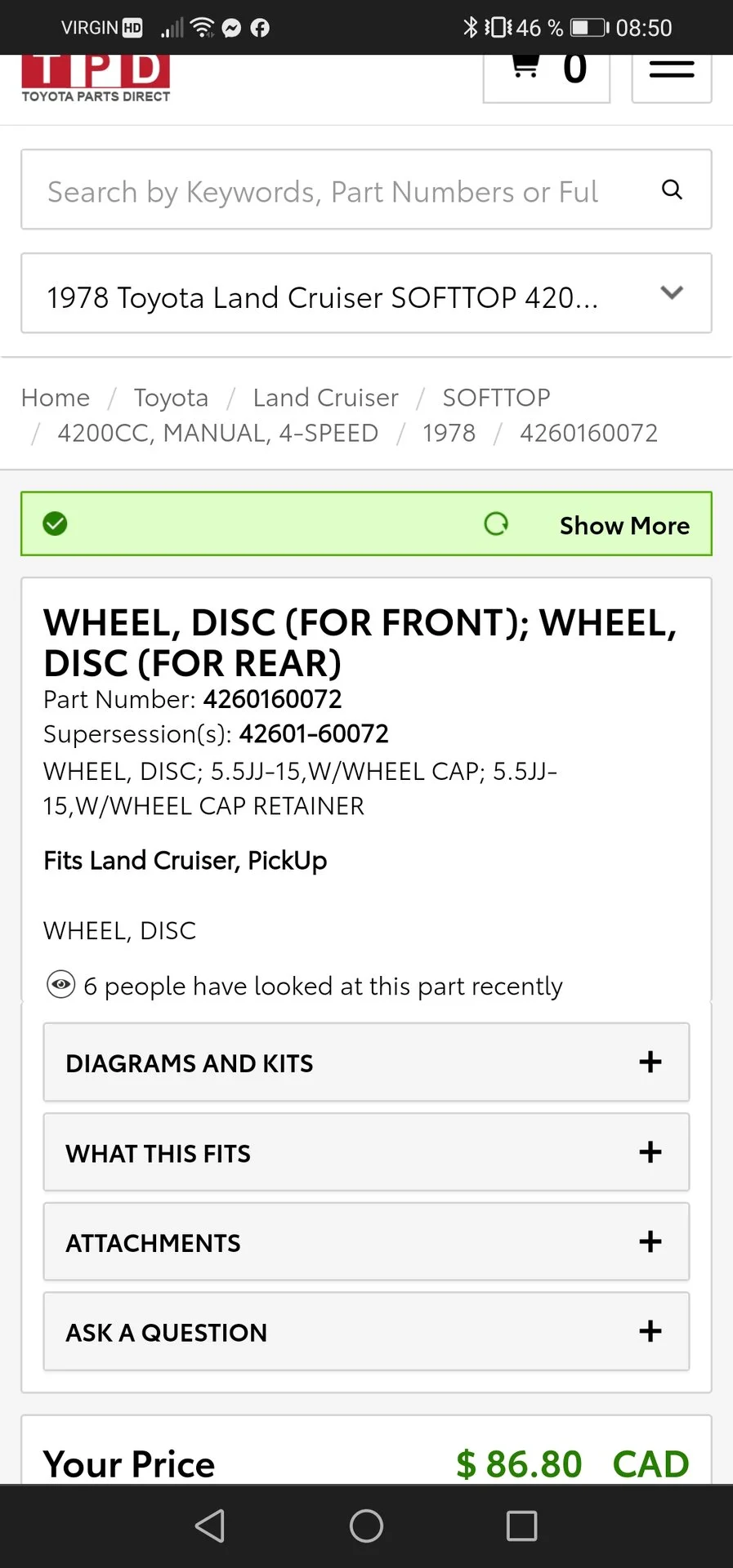This screenshot has width=733, height=1568.
Task: Open the shopping cart
Action: [546, 75]
